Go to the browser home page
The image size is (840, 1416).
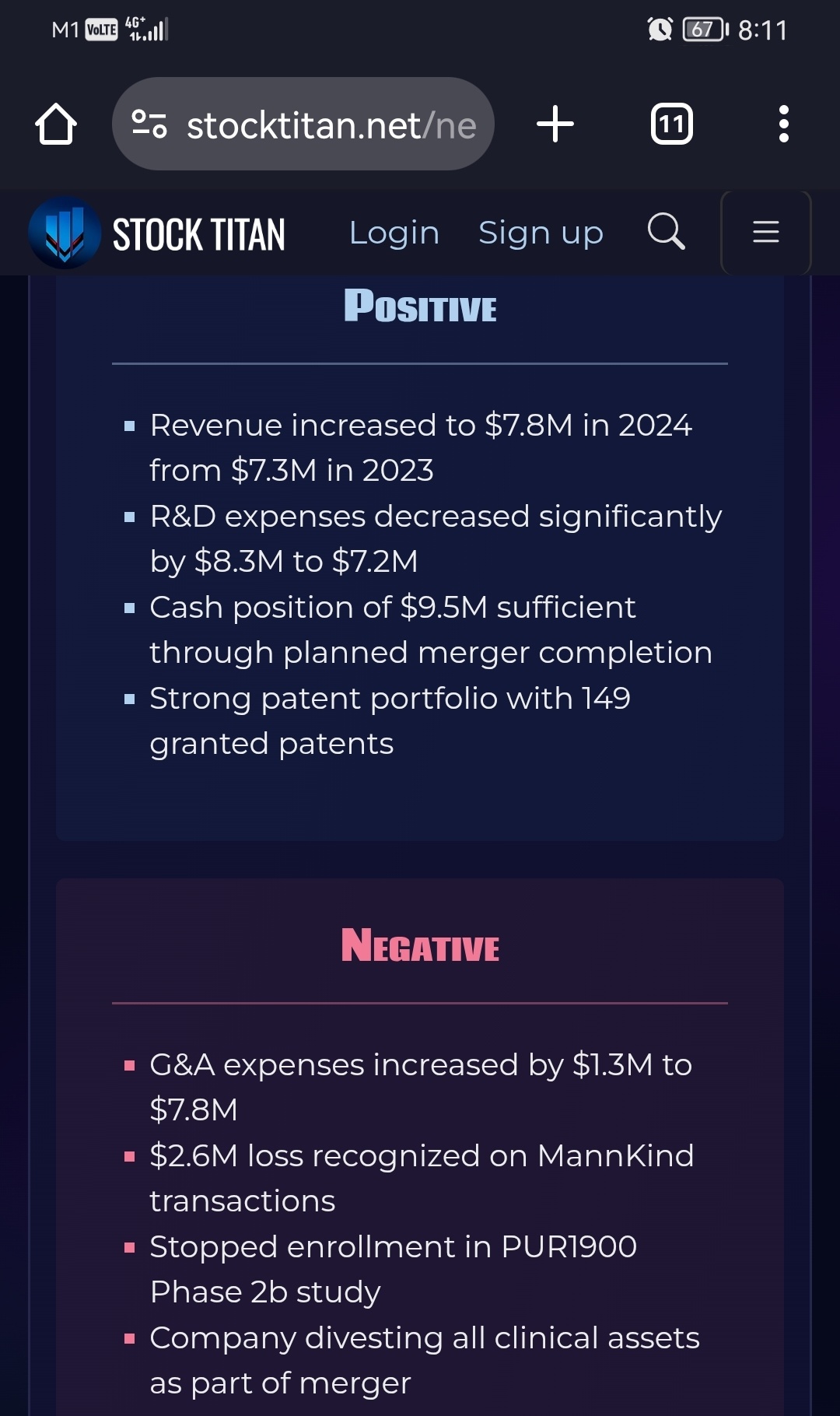pos(56,124)
